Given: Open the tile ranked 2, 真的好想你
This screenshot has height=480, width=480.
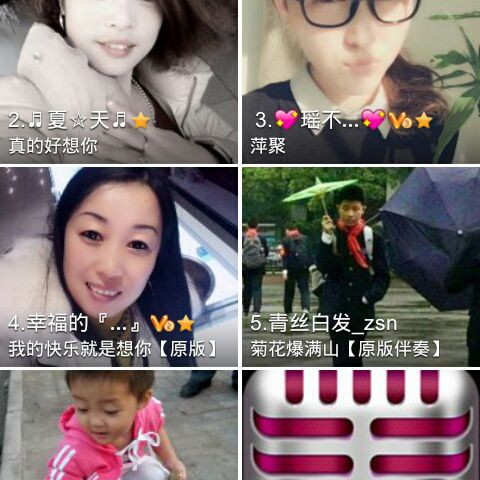Looking at the screenshot, I should tap(119, 82).
